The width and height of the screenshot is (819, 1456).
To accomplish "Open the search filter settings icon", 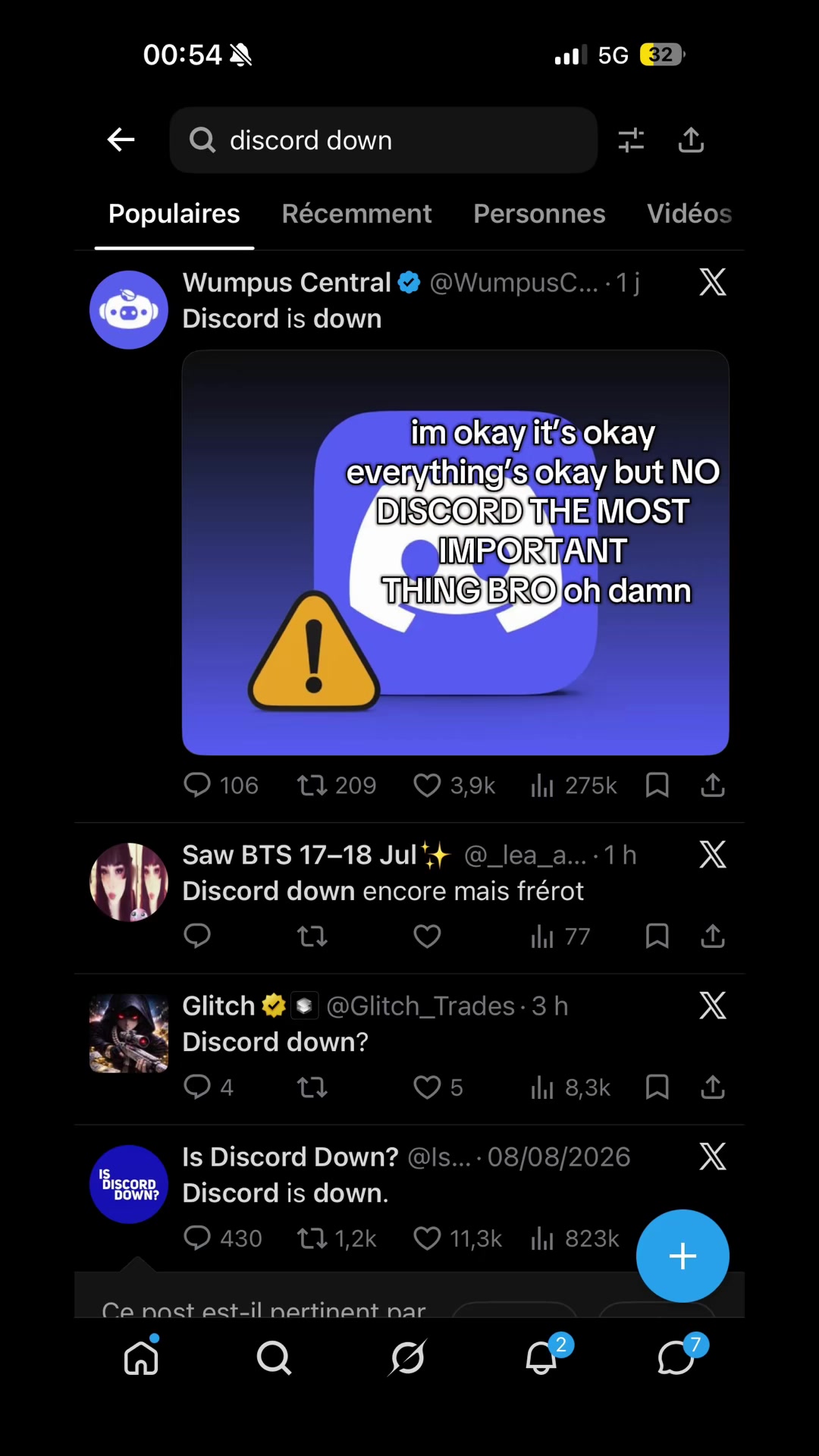I will click(x=630, y=140).
